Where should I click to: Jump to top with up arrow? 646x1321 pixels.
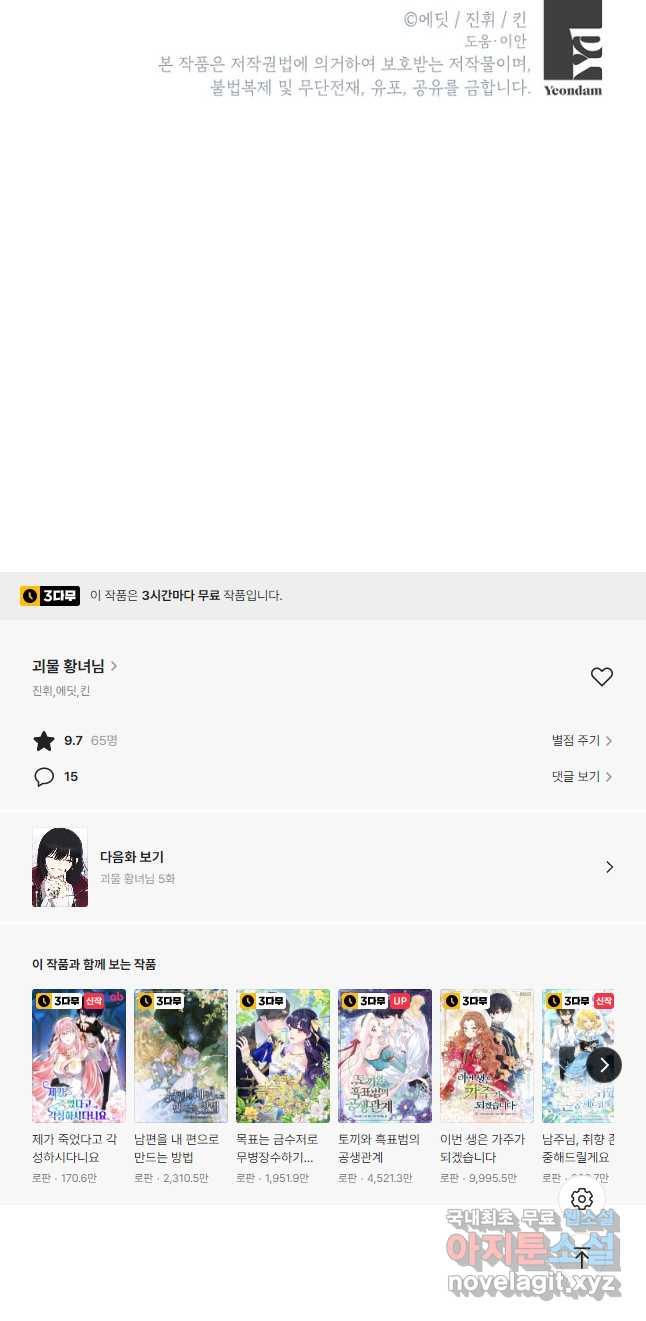(582, 1258)
